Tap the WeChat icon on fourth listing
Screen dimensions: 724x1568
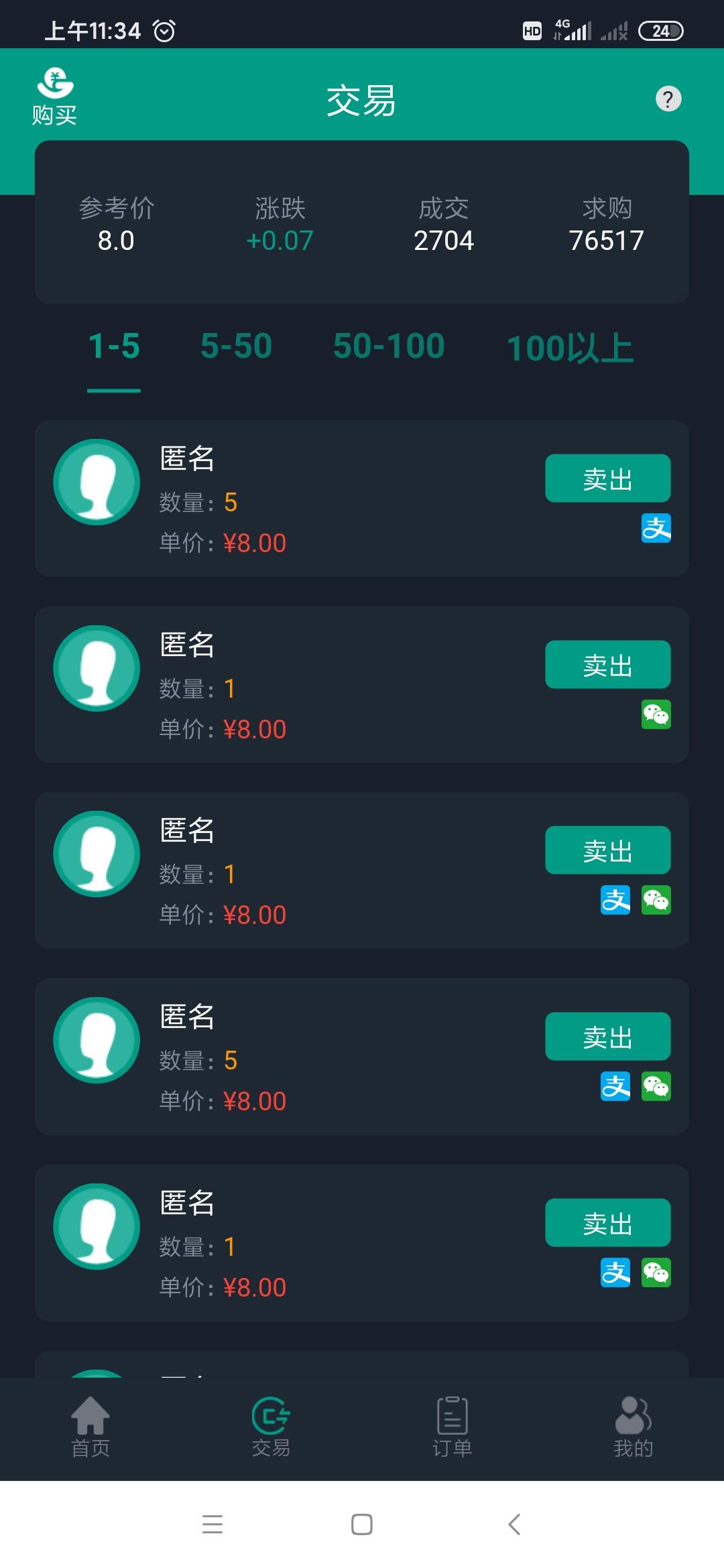(x=657, y=1087)
